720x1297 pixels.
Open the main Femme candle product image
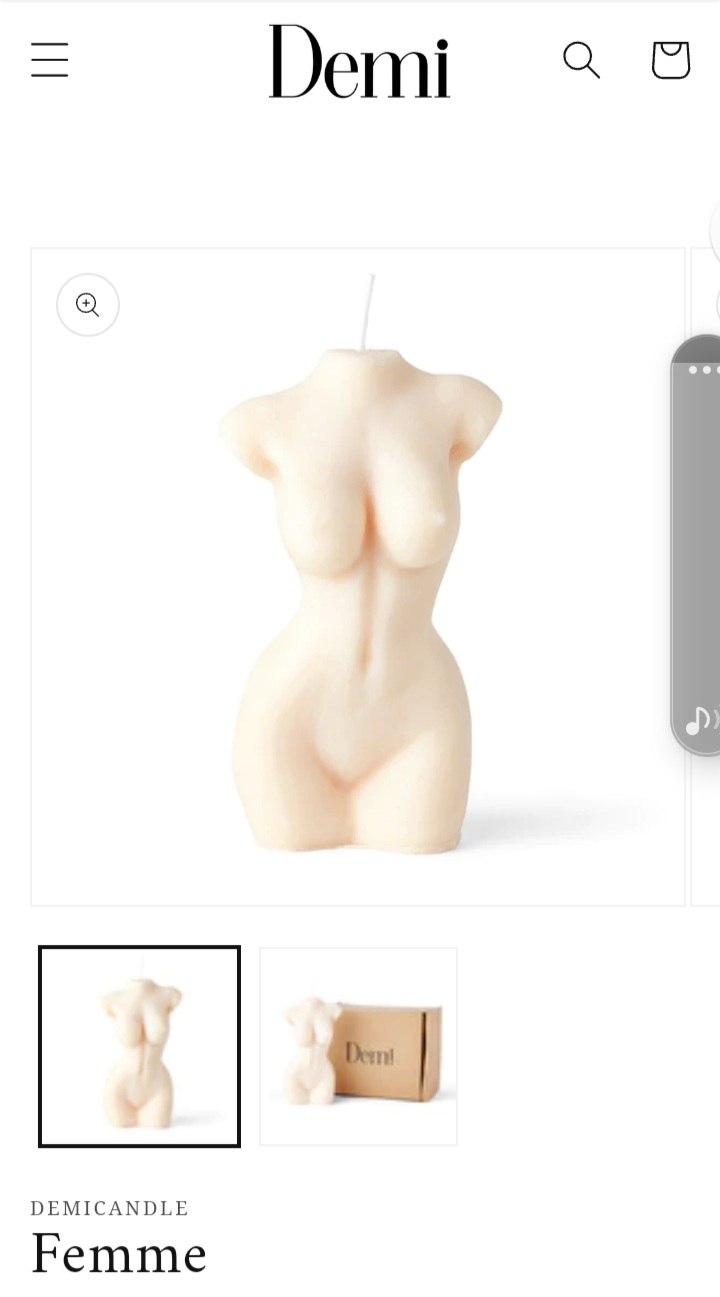tap(358, 577)
